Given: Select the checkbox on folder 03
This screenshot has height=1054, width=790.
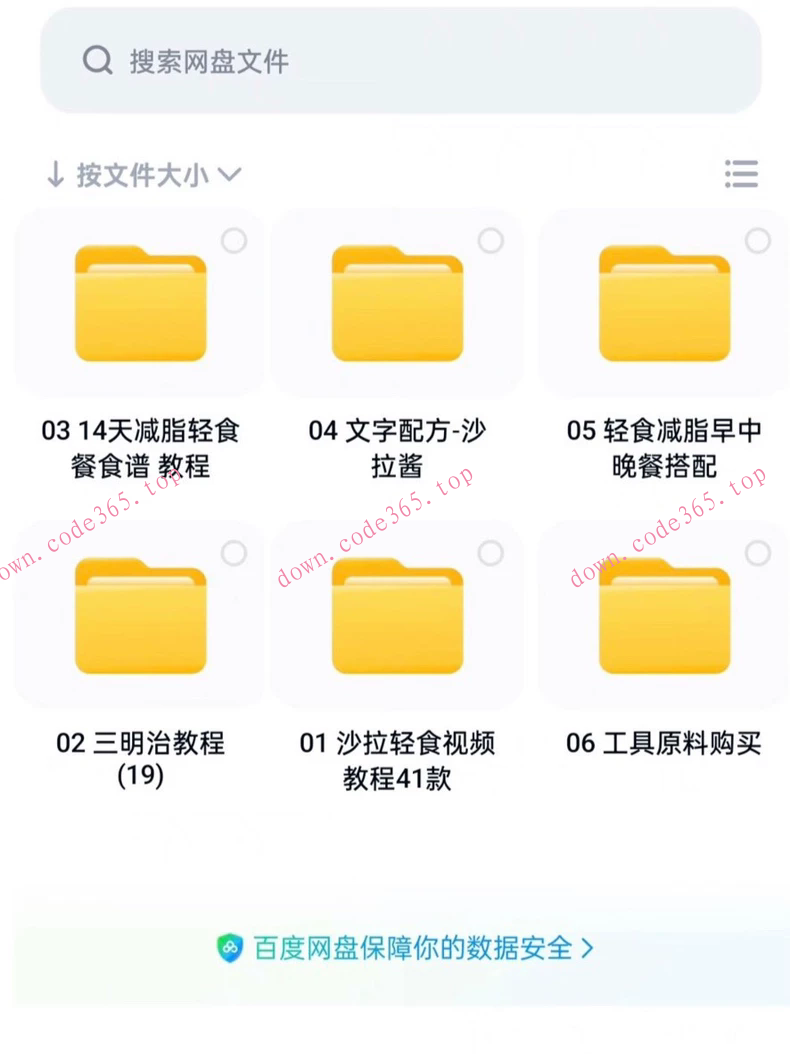Looking at the screenshot, I should click(x=232, y=238).
